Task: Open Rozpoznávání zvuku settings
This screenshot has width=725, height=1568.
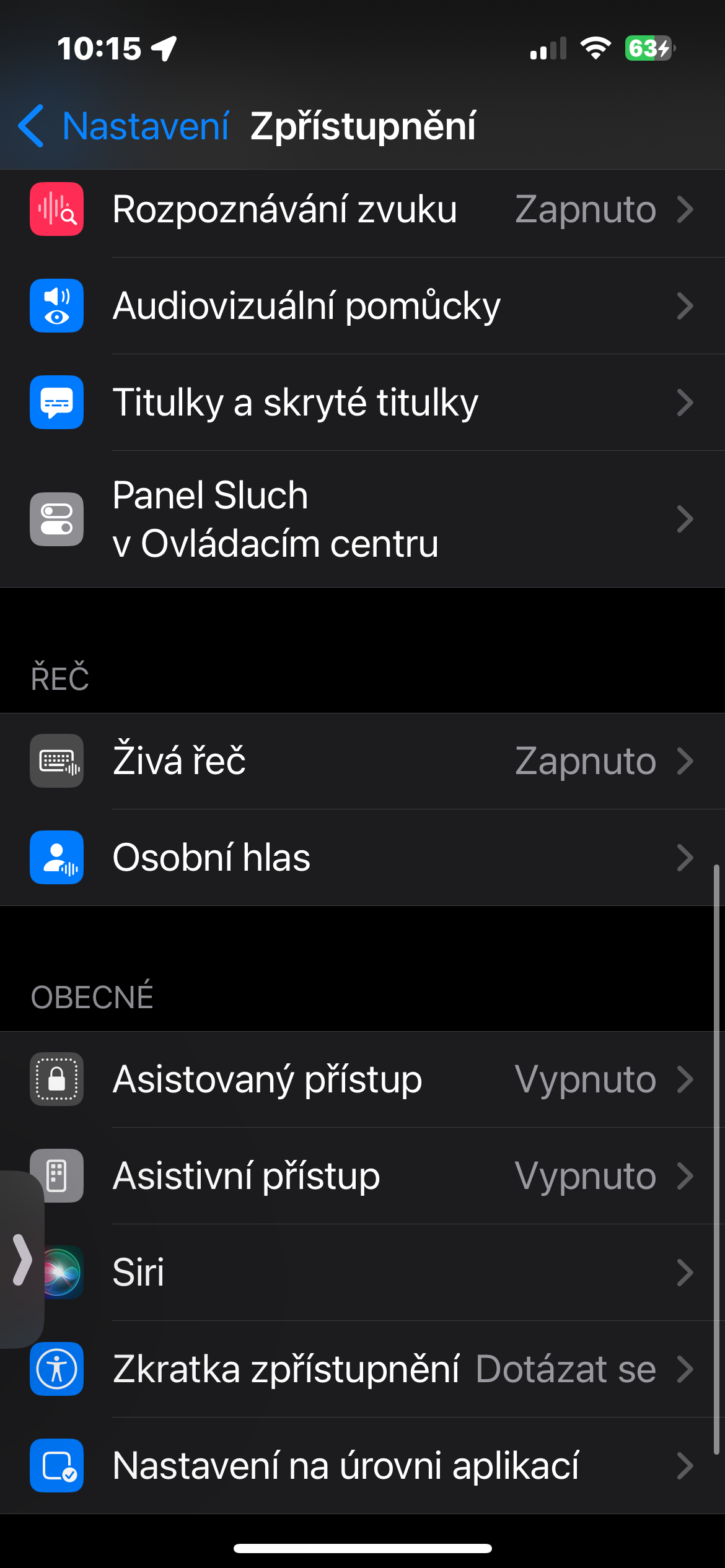Action: 372,209
